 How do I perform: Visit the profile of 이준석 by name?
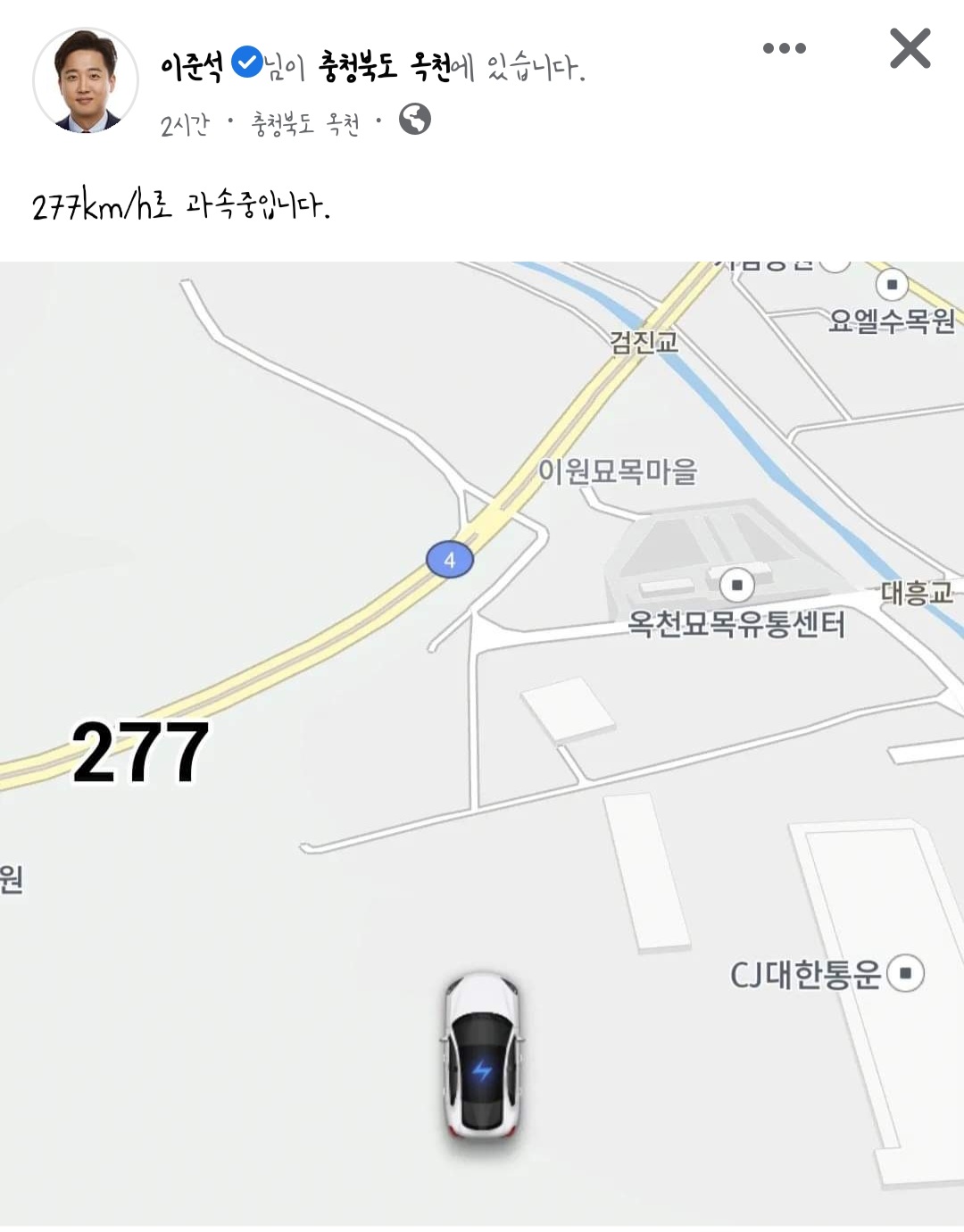tap(191, 66)
